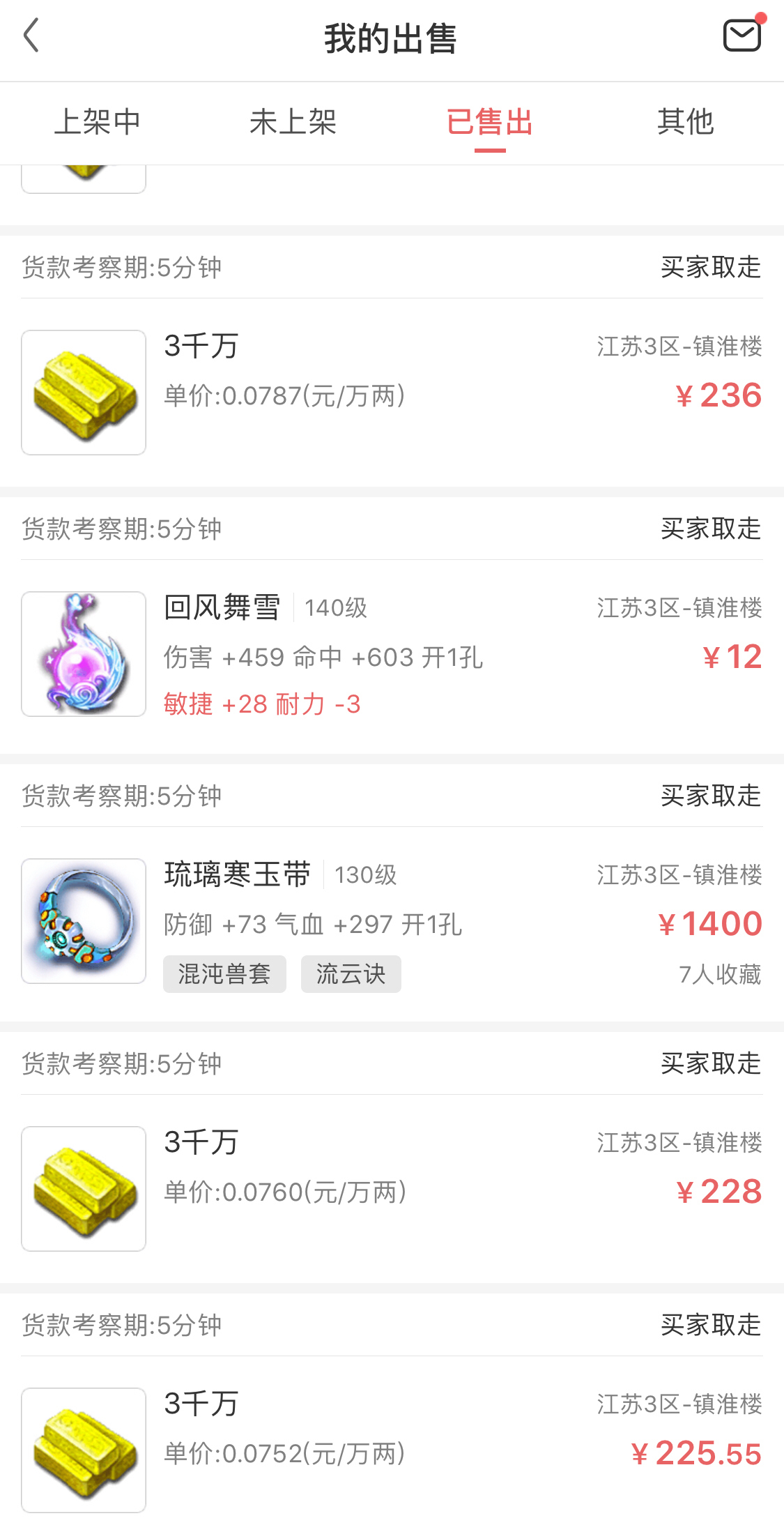Tap the ¥1400 price text

coord(711,923)
